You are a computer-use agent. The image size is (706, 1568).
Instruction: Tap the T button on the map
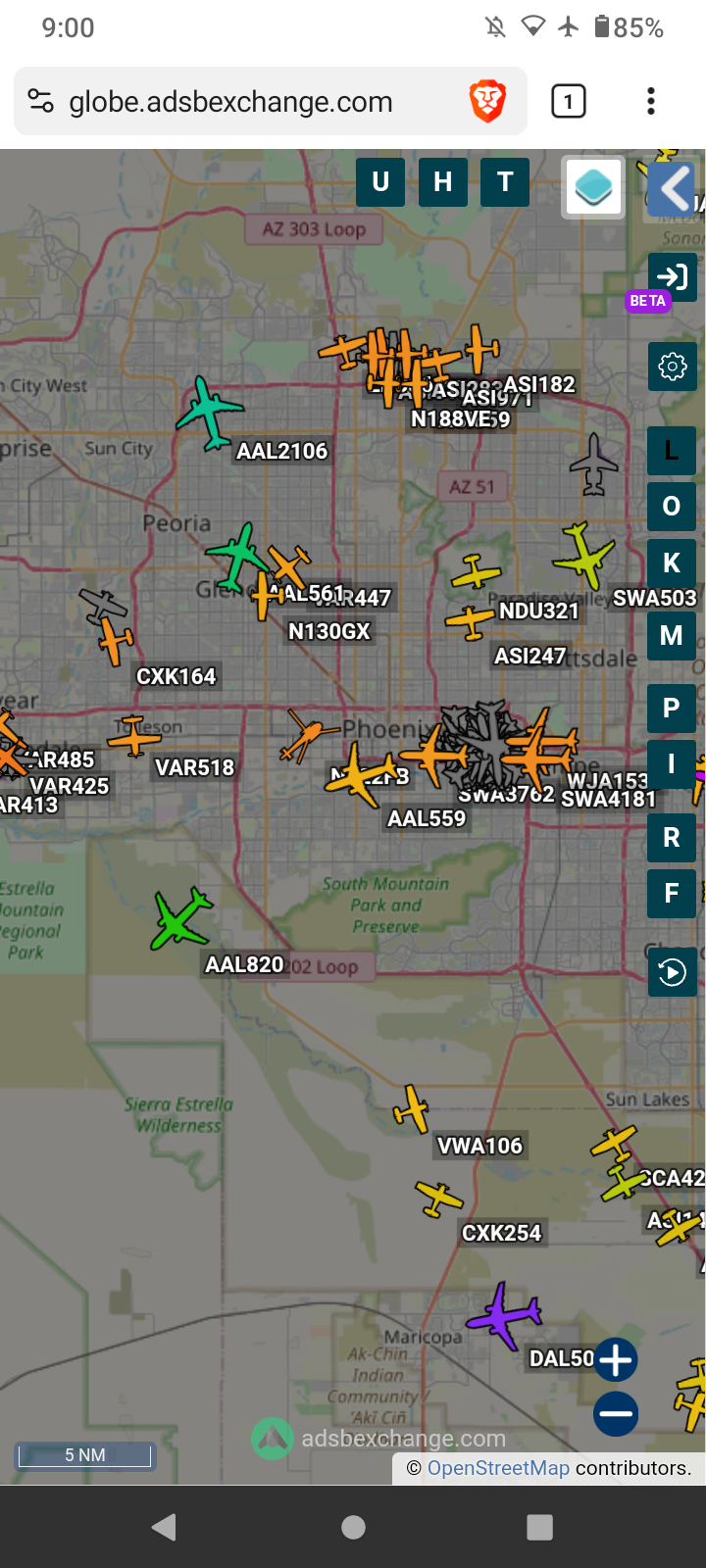(x=505, y=182)
